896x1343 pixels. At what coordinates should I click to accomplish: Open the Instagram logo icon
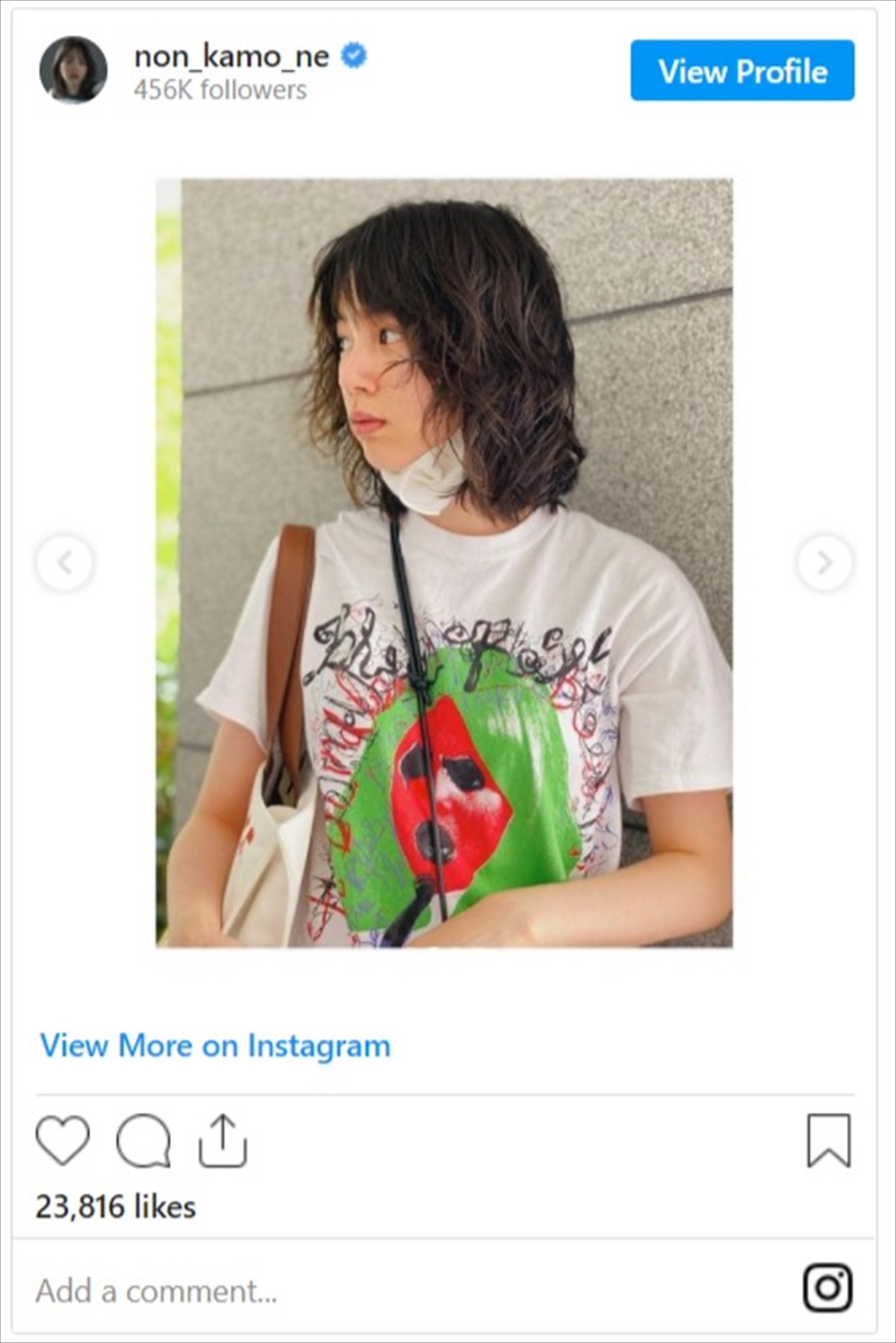tap(827, 1288)
